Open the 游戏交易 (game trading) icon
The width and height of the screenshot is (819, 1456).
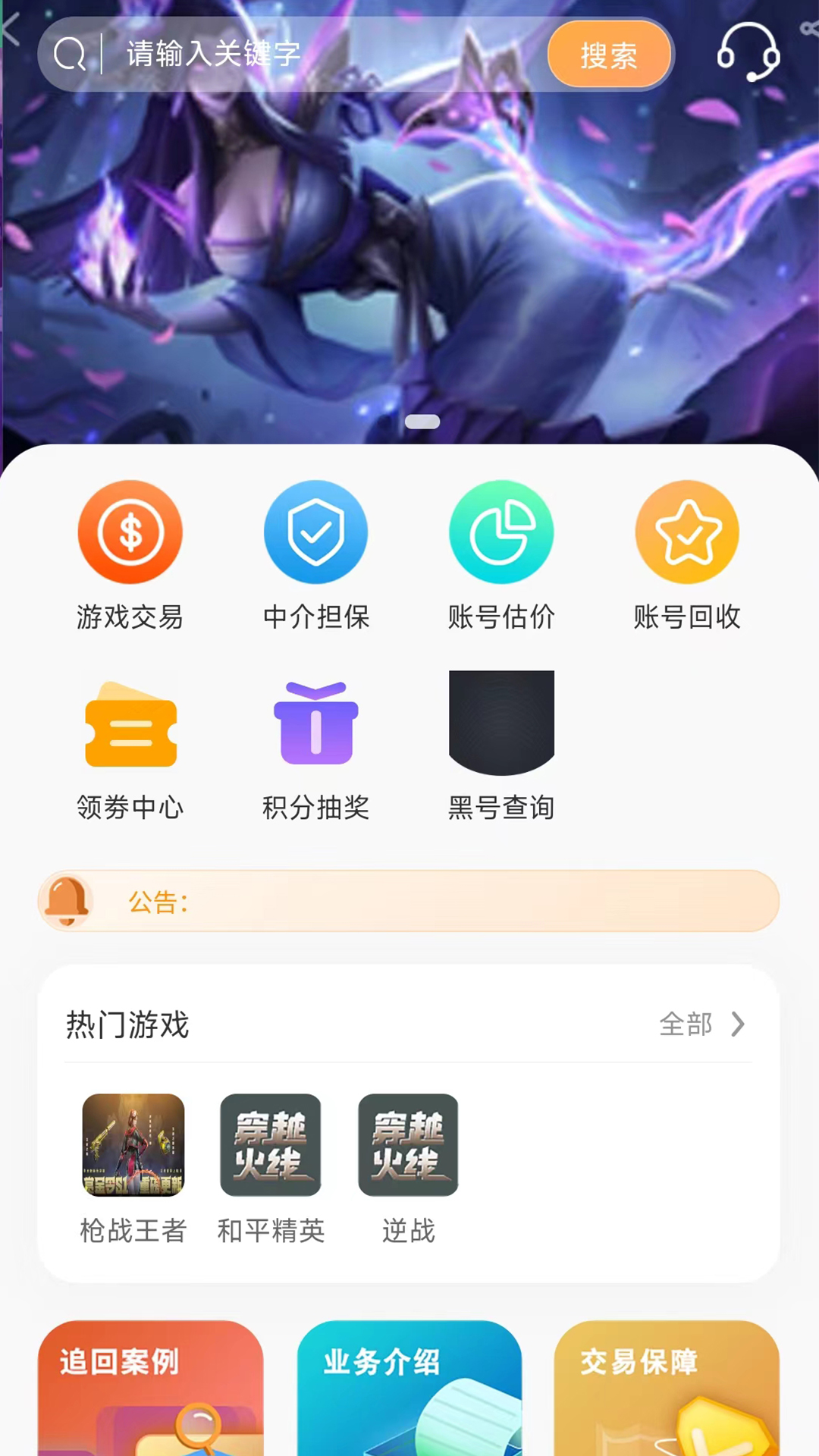130,532
